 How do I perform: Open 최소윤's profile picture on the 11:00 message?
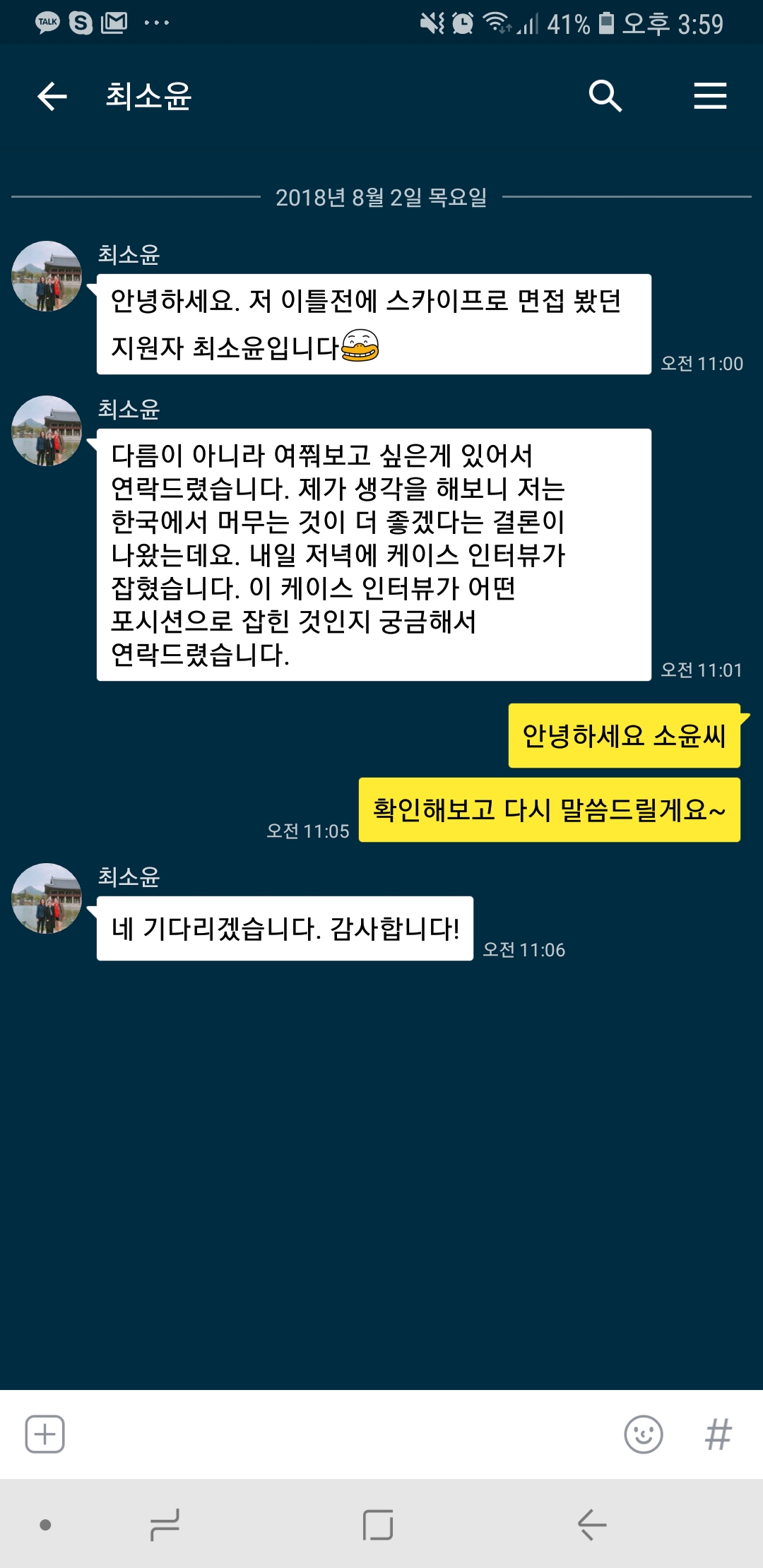pyautogui.click(x=47, y=276)
